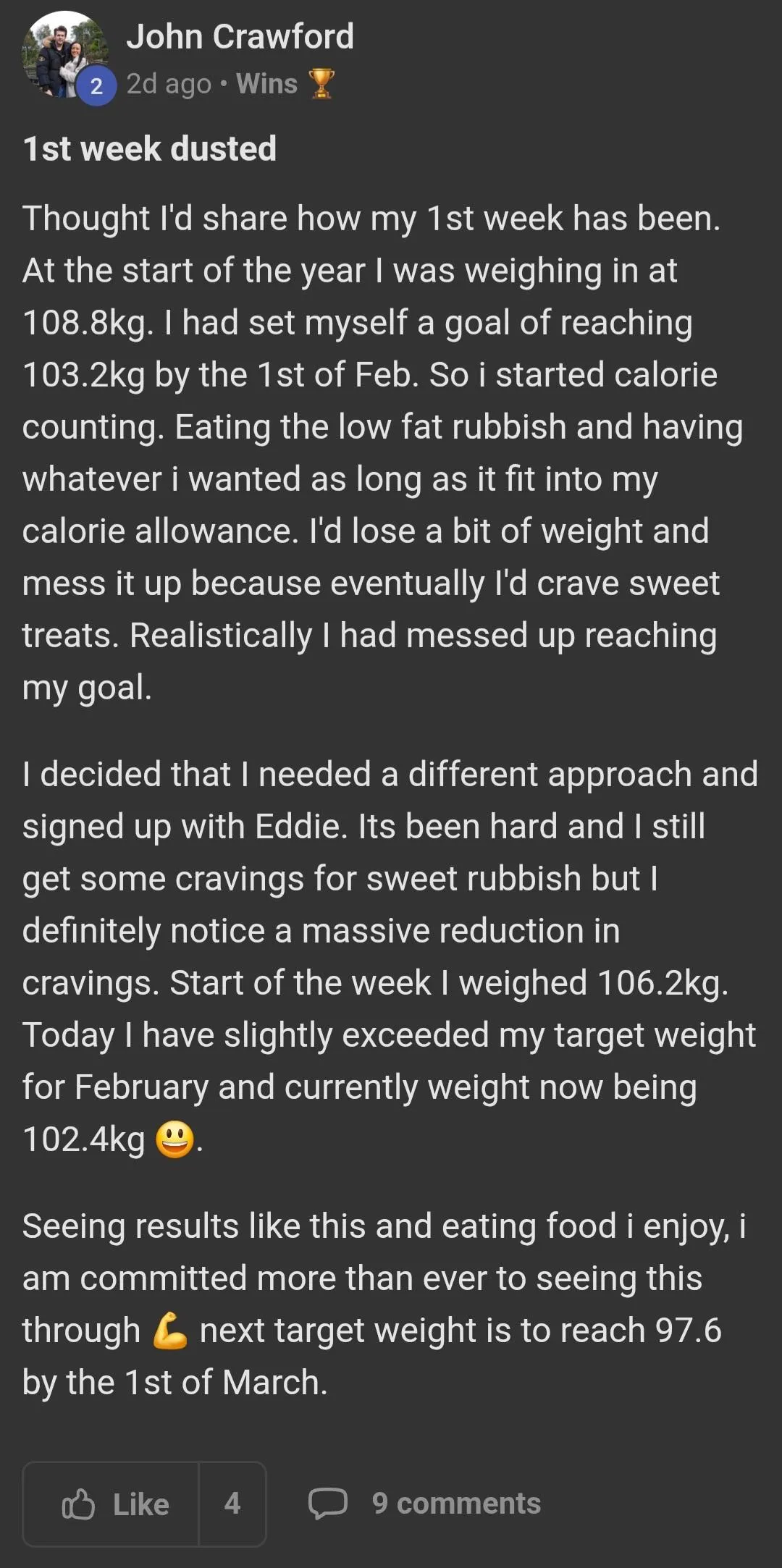View who liked this post
The image size is (782, 1568).
tap(232, 1504)
